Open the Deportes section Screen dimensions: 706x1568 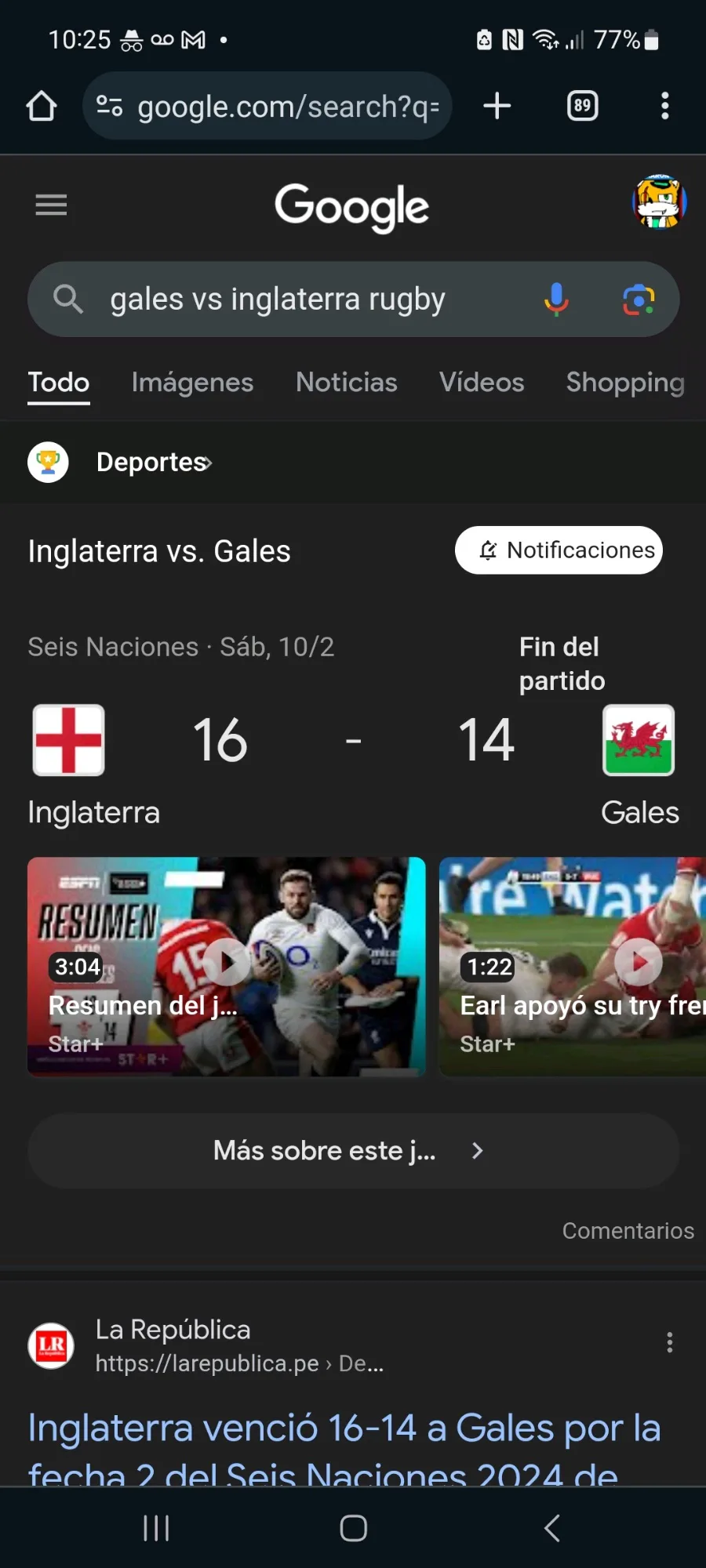pyautogui.click(x=154, y=463)
